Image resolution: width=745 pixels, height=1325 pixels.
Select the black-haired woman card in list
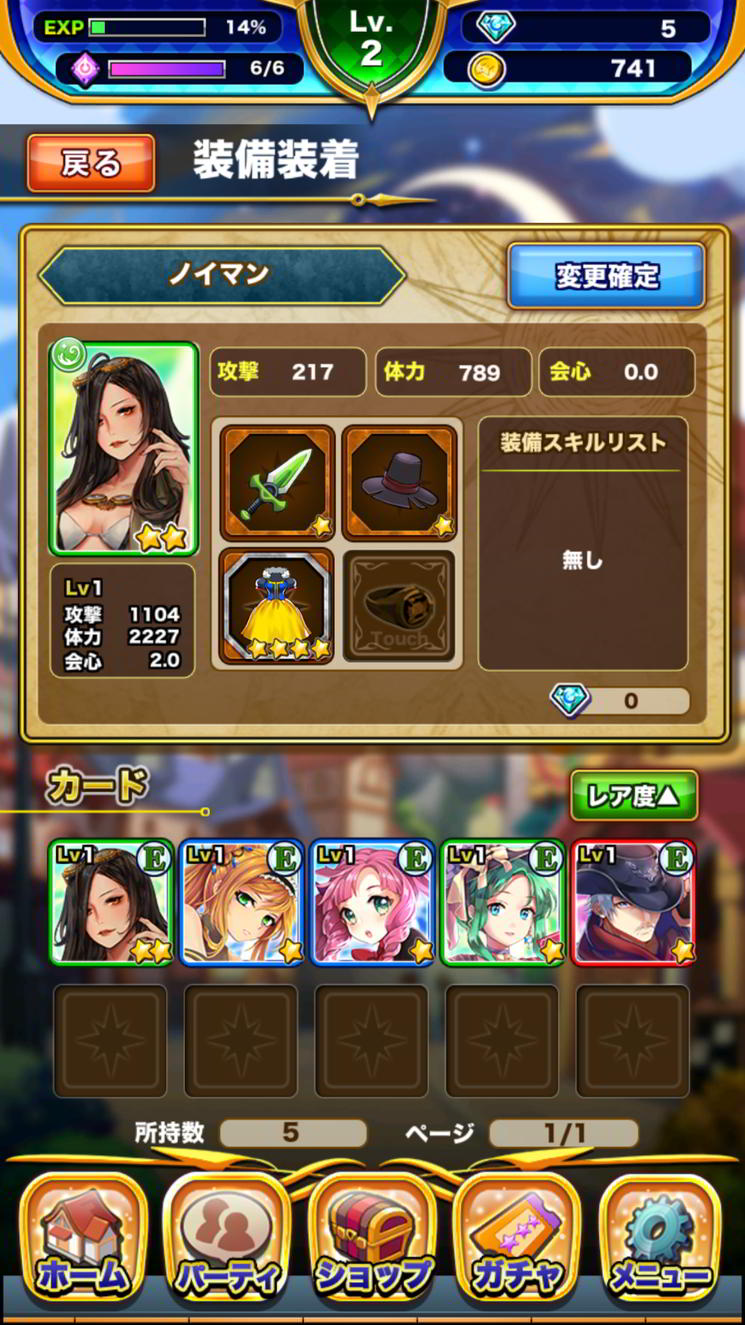pyautogui.click(x=111, y=902)
